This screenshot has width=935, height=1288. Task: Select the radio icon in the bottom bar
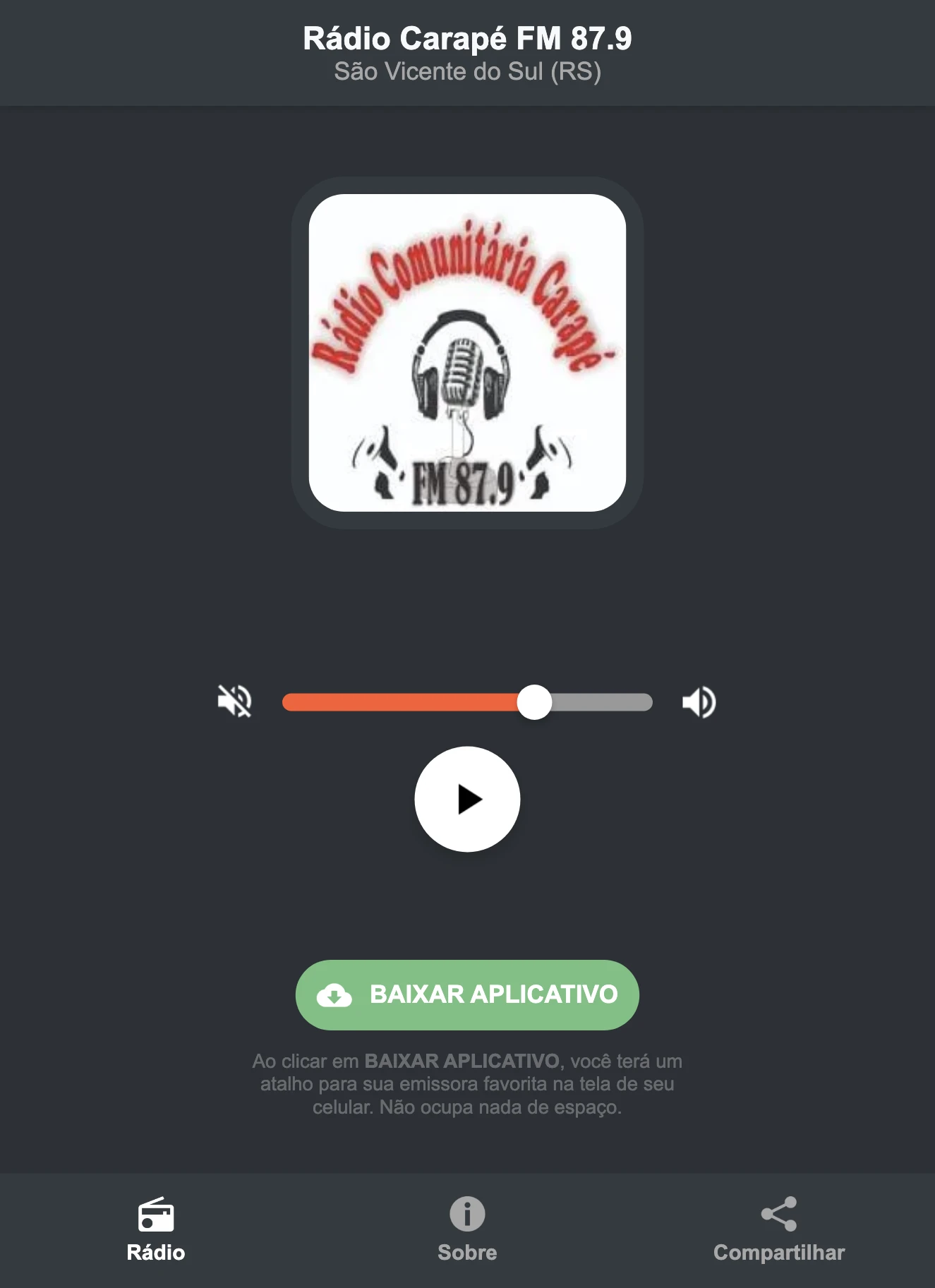[156, 1215]
